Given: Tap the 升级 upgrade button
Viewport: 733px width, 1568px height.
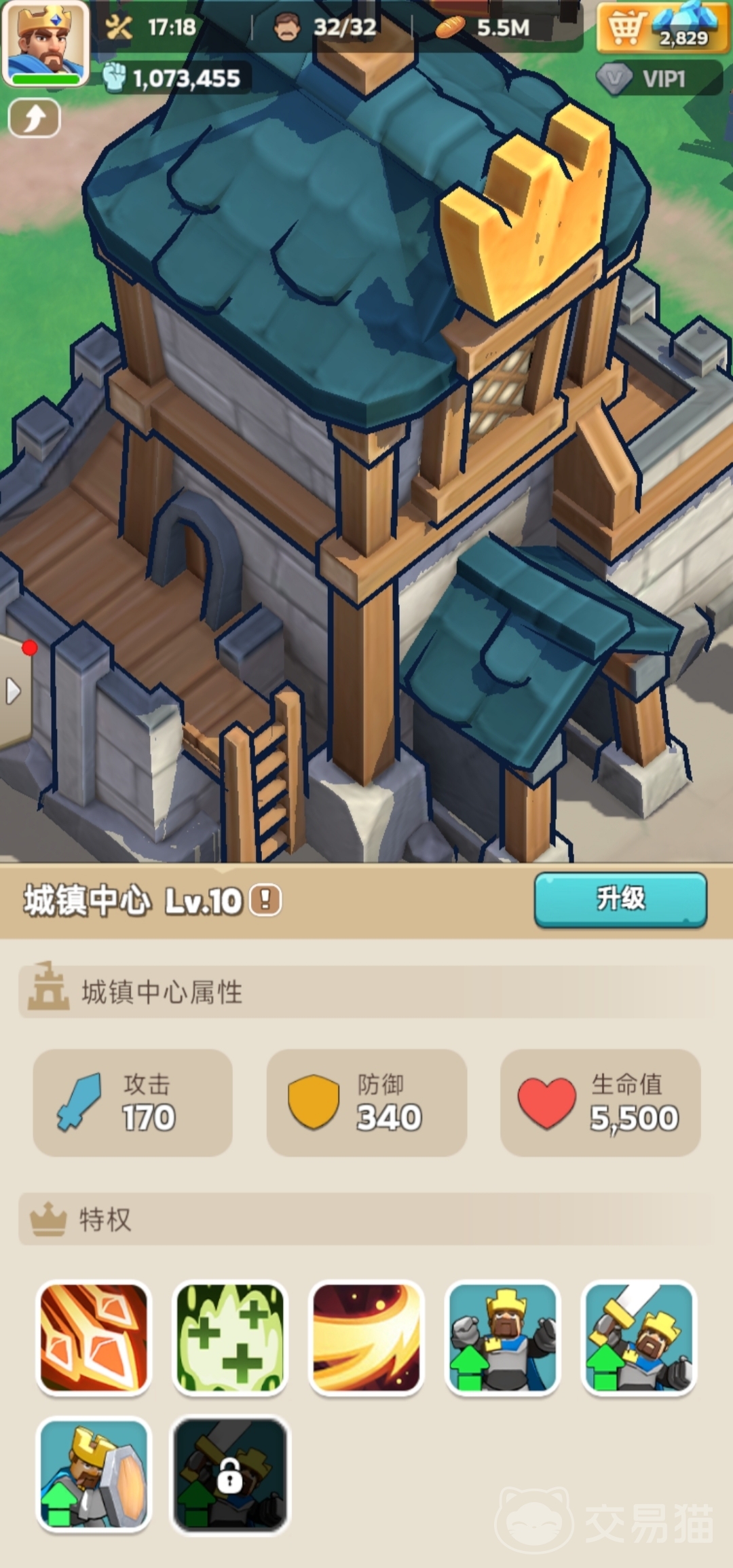Looking at the screenshot, I should [x=620, y=899].
